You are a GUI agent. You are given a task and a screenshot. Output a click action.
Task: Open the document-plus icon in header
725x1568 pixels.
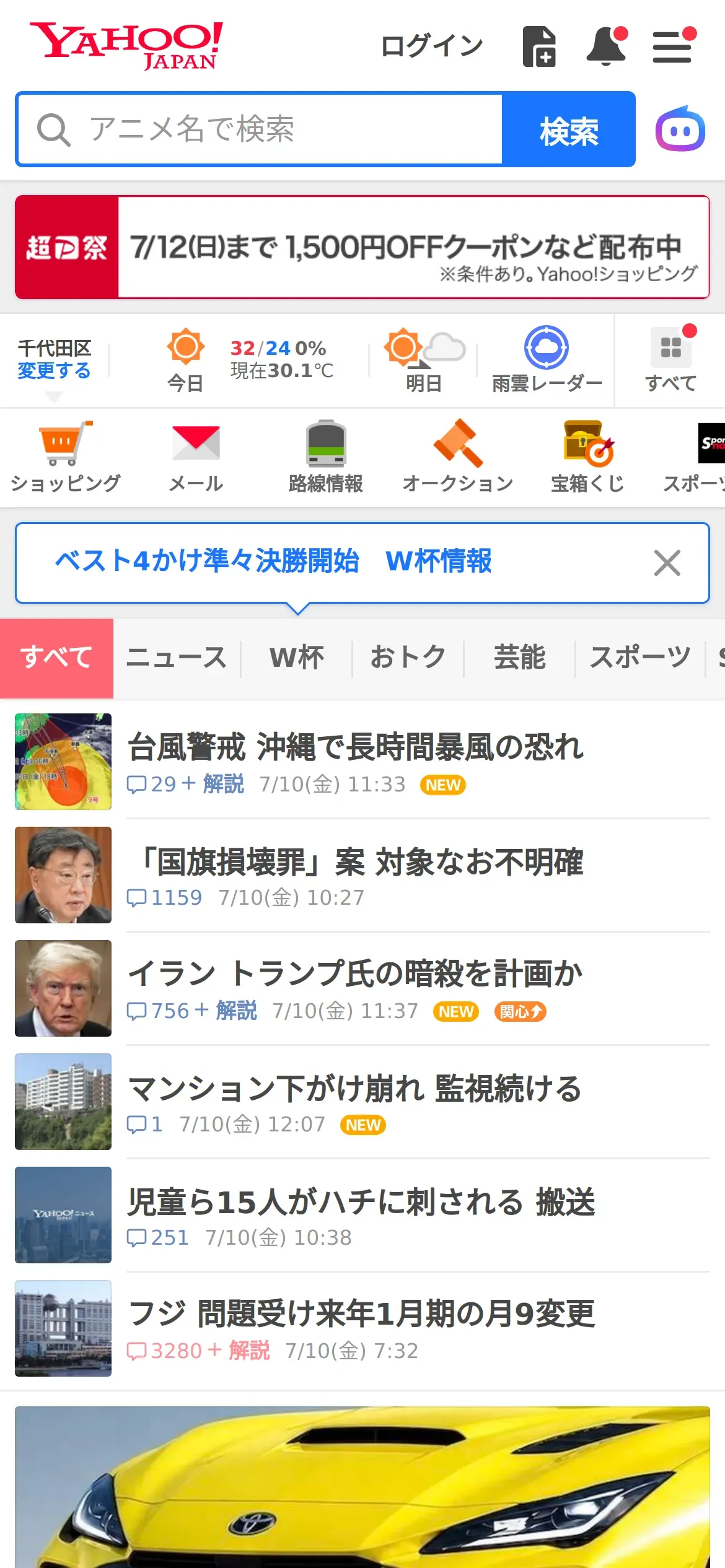[539, 46]
